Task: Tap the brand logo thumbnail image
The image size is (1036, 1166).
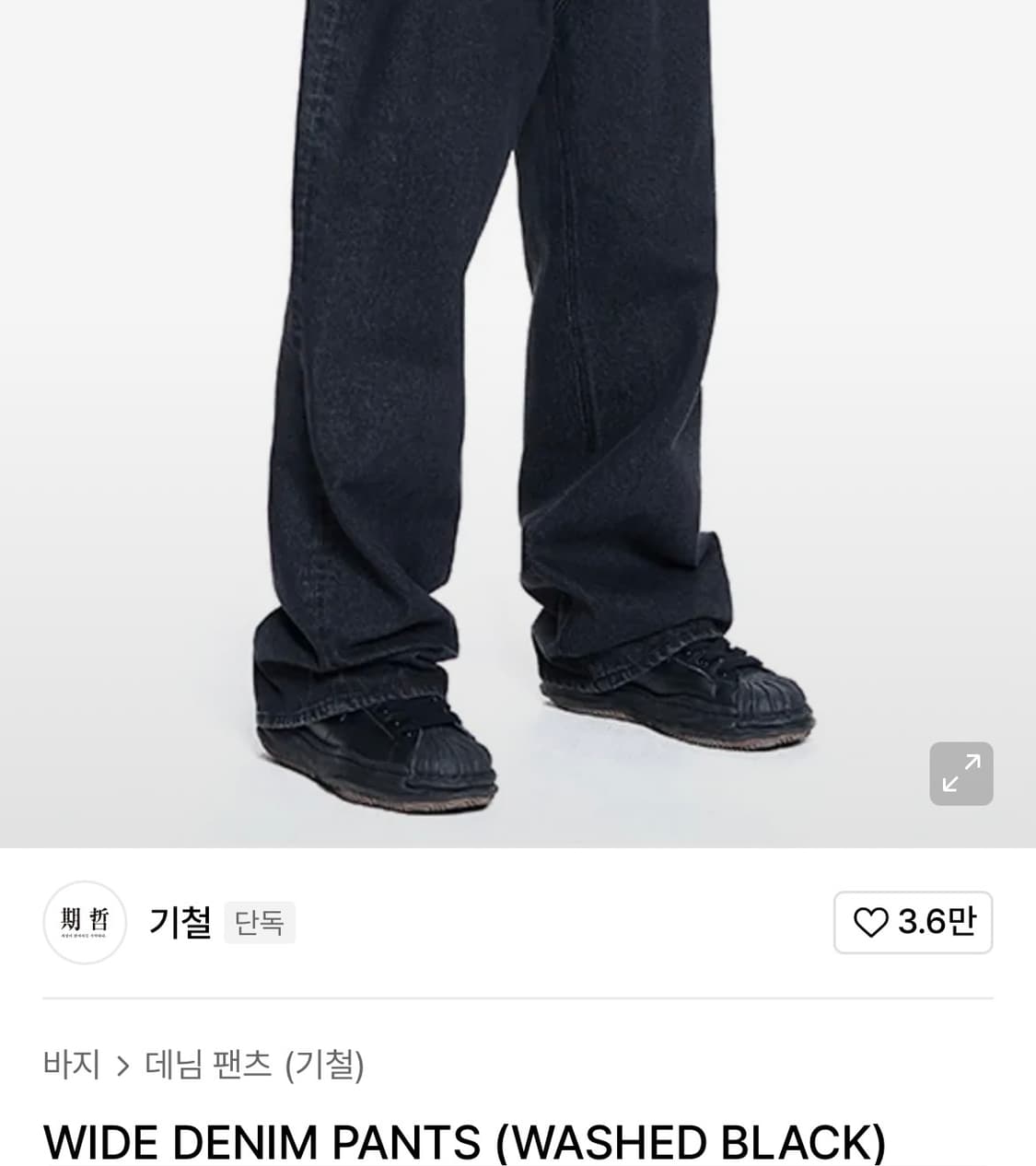Action: [x=84, y=923]
